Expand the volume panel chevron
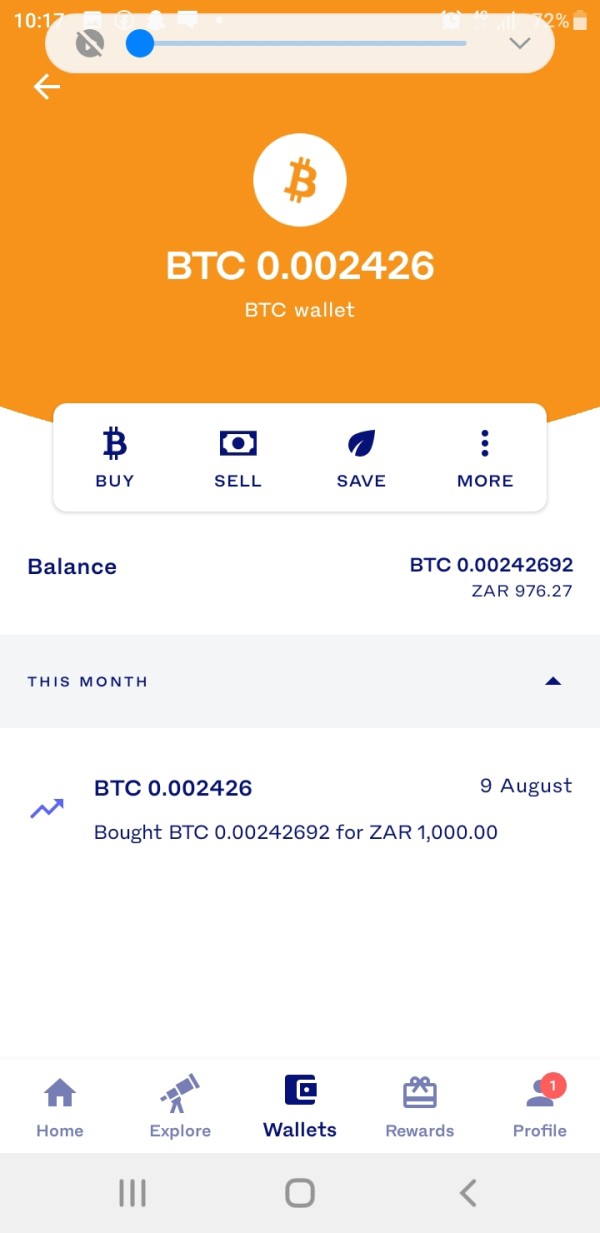This screenshot has height=1233, width=600. (x=519, y=43)
